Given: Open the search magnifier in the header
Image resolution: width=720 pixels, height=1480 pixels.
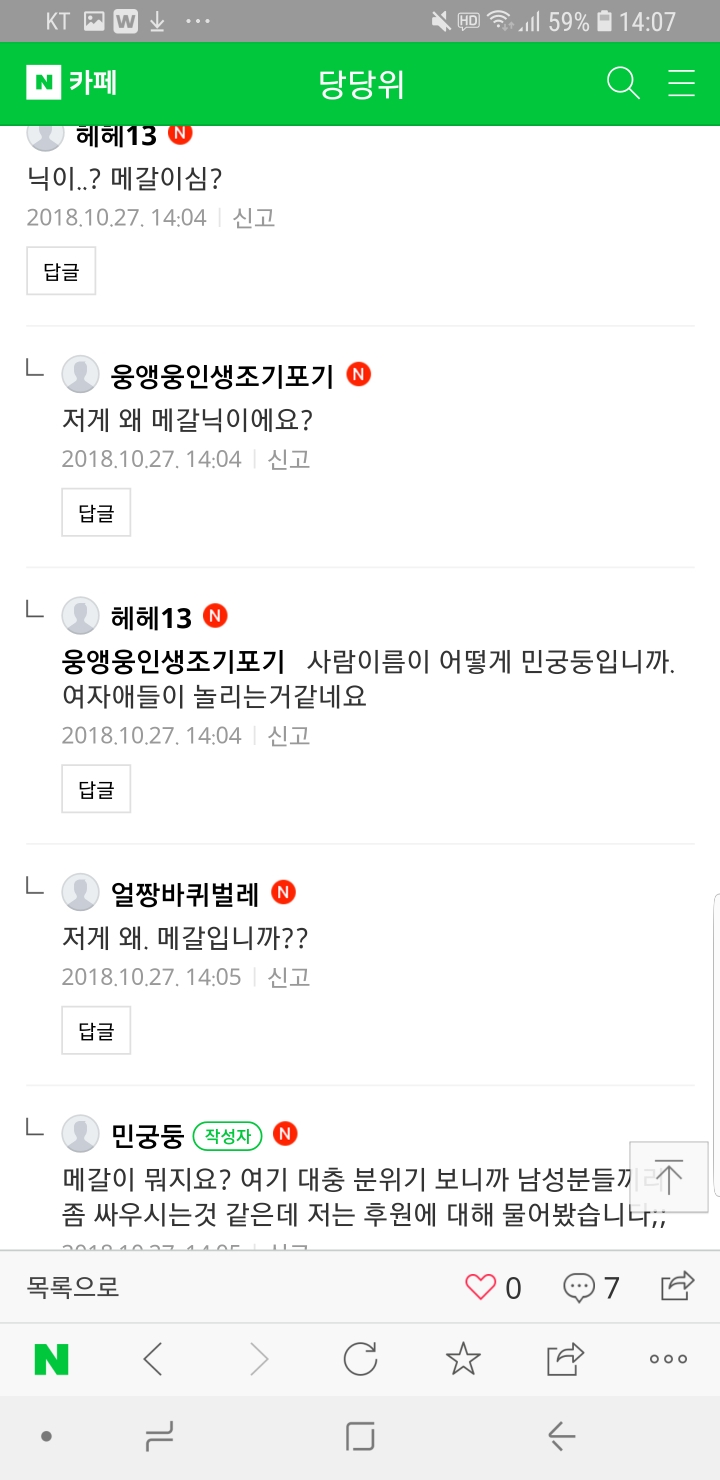Looking at the screenshot, I should (623, 83).
